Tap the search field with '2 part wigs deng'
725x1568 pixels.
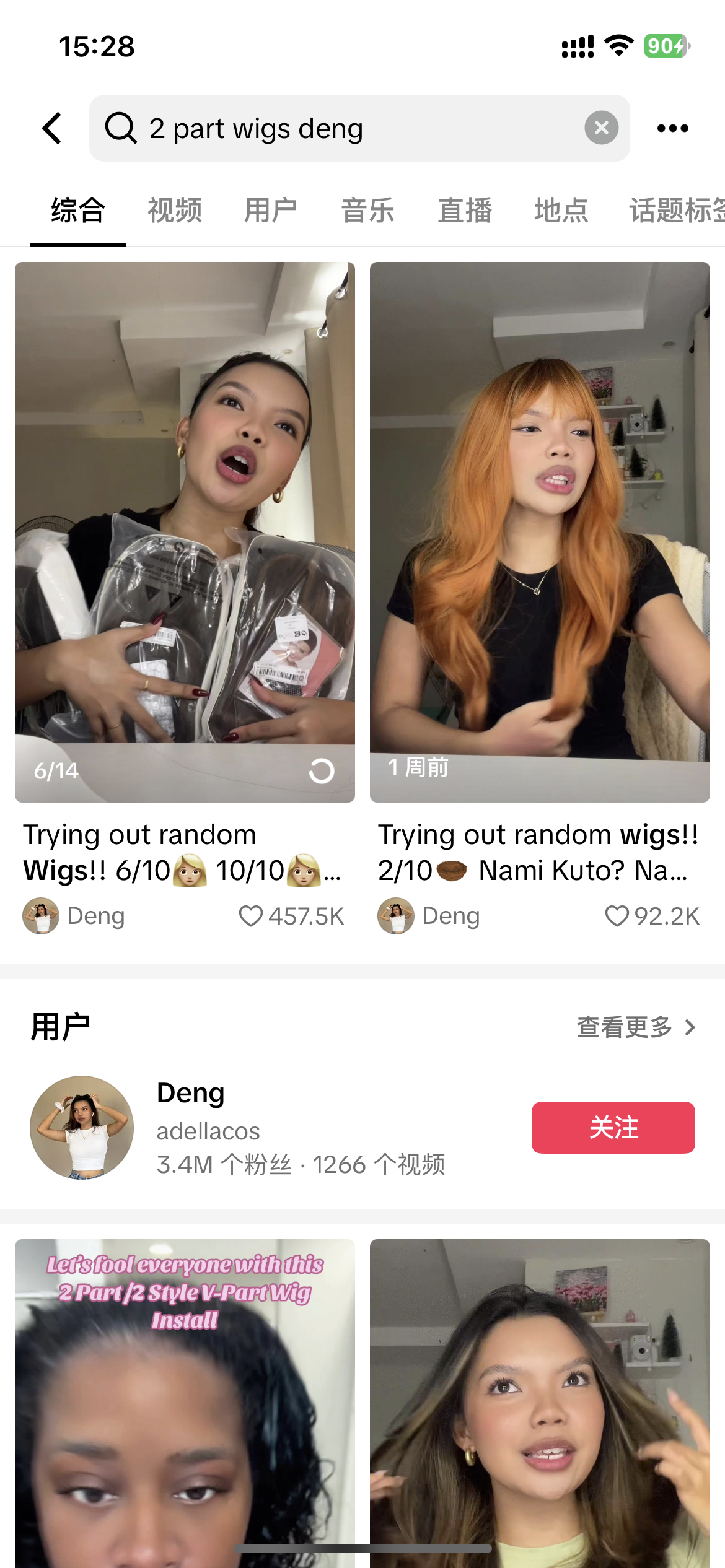pos(347,128)
